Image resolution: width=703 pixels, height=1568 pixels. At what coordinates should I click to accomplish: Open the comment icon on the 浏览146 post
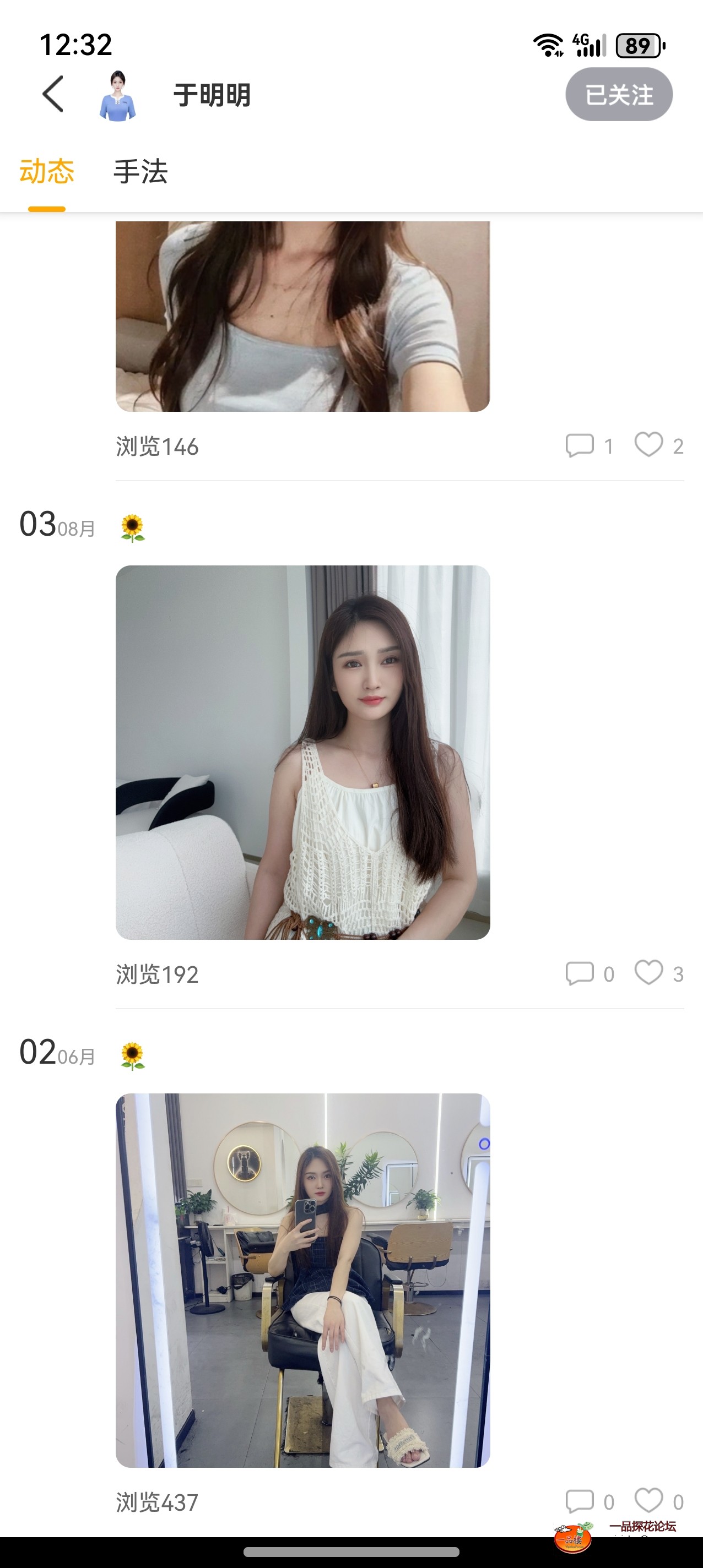click(580, 445)
